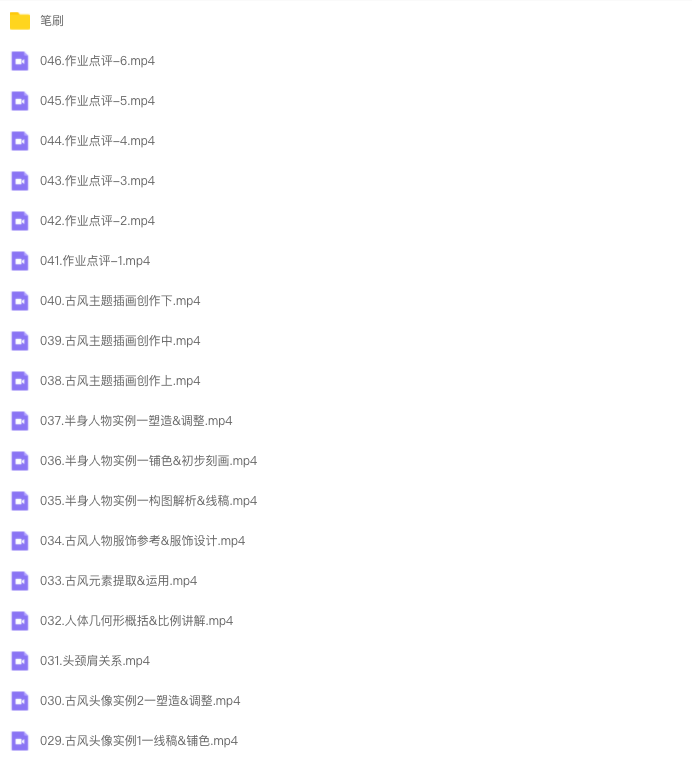Select 037.半身人物实例一塑造&调整.mp4
Screen dimensions: 692x757
tap(136, 421)
